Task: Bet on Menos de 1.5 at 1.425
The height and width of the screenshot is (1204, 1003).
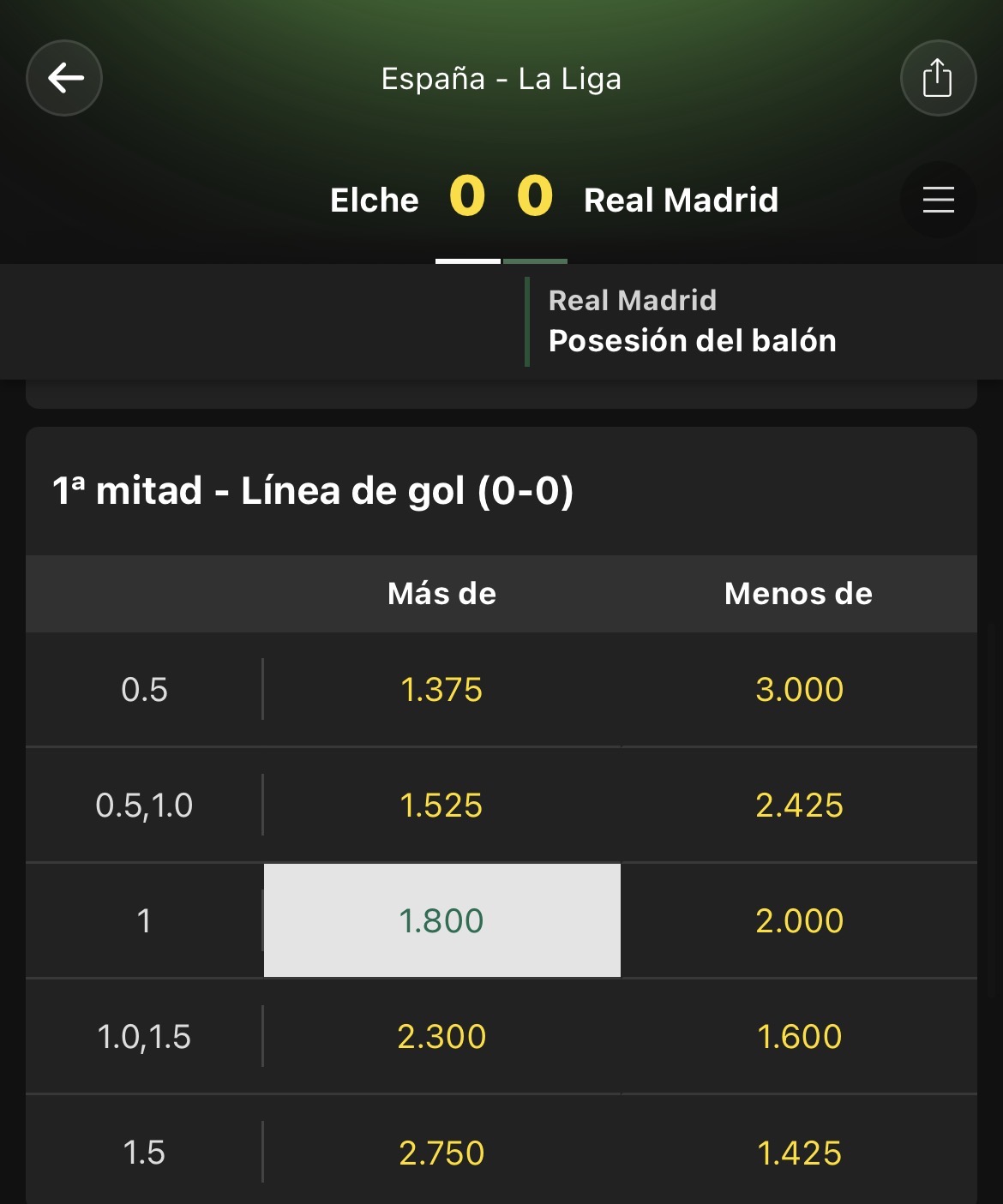Action: pos(799,1153)
